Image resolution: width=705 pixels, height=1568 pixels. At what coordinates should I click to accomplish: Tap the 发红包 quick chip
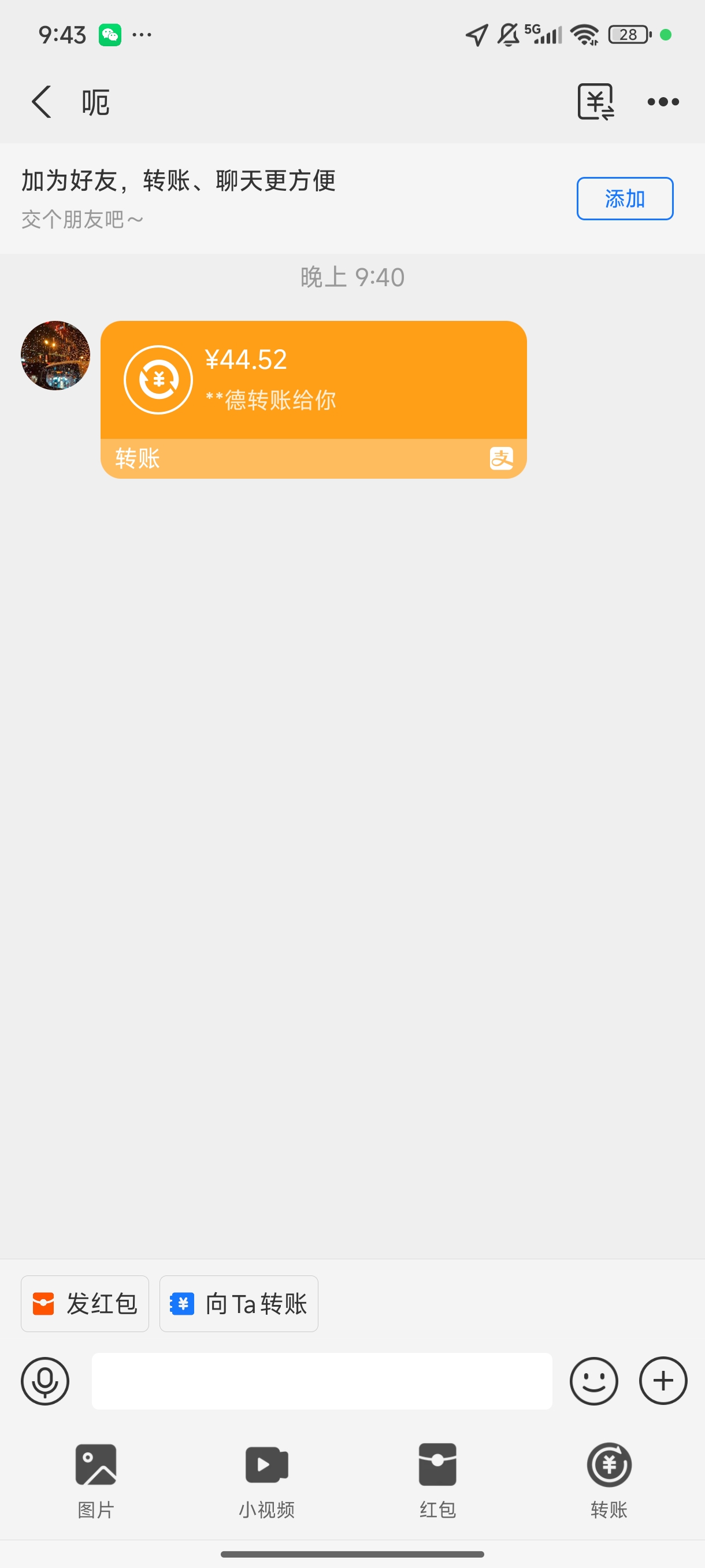pos(85,1304)
